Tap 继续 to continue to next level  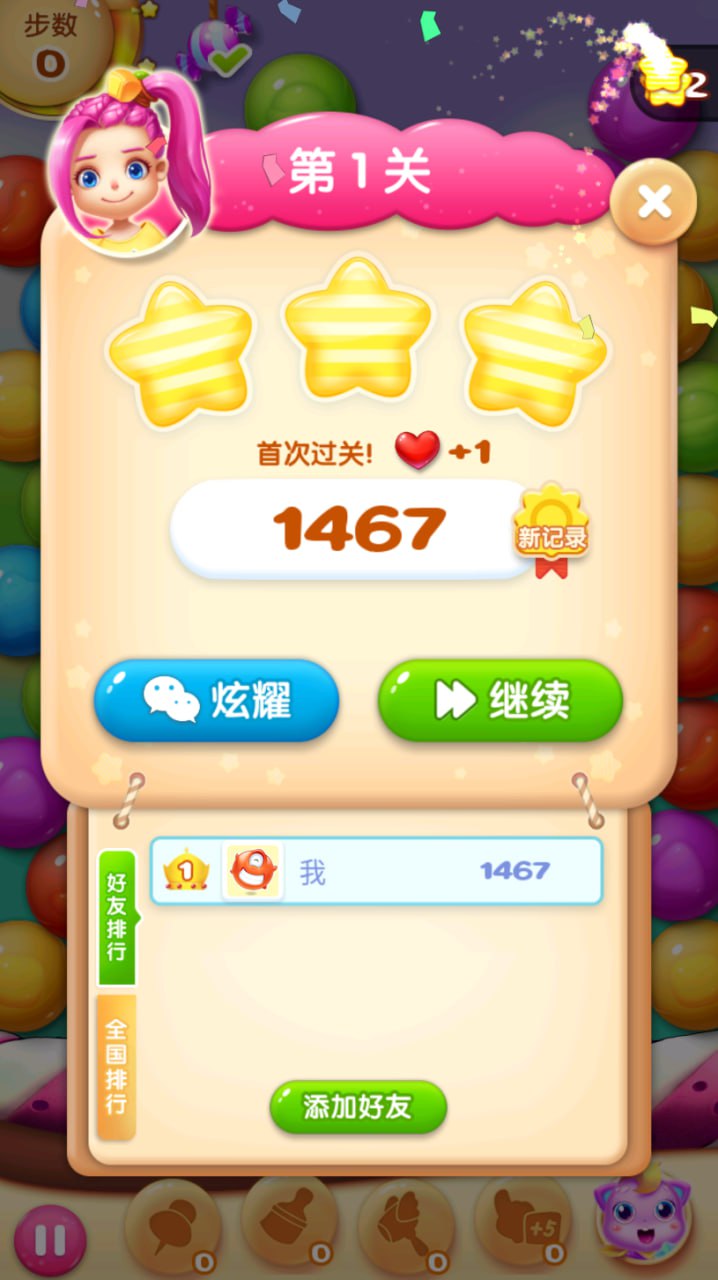point(500,701)
